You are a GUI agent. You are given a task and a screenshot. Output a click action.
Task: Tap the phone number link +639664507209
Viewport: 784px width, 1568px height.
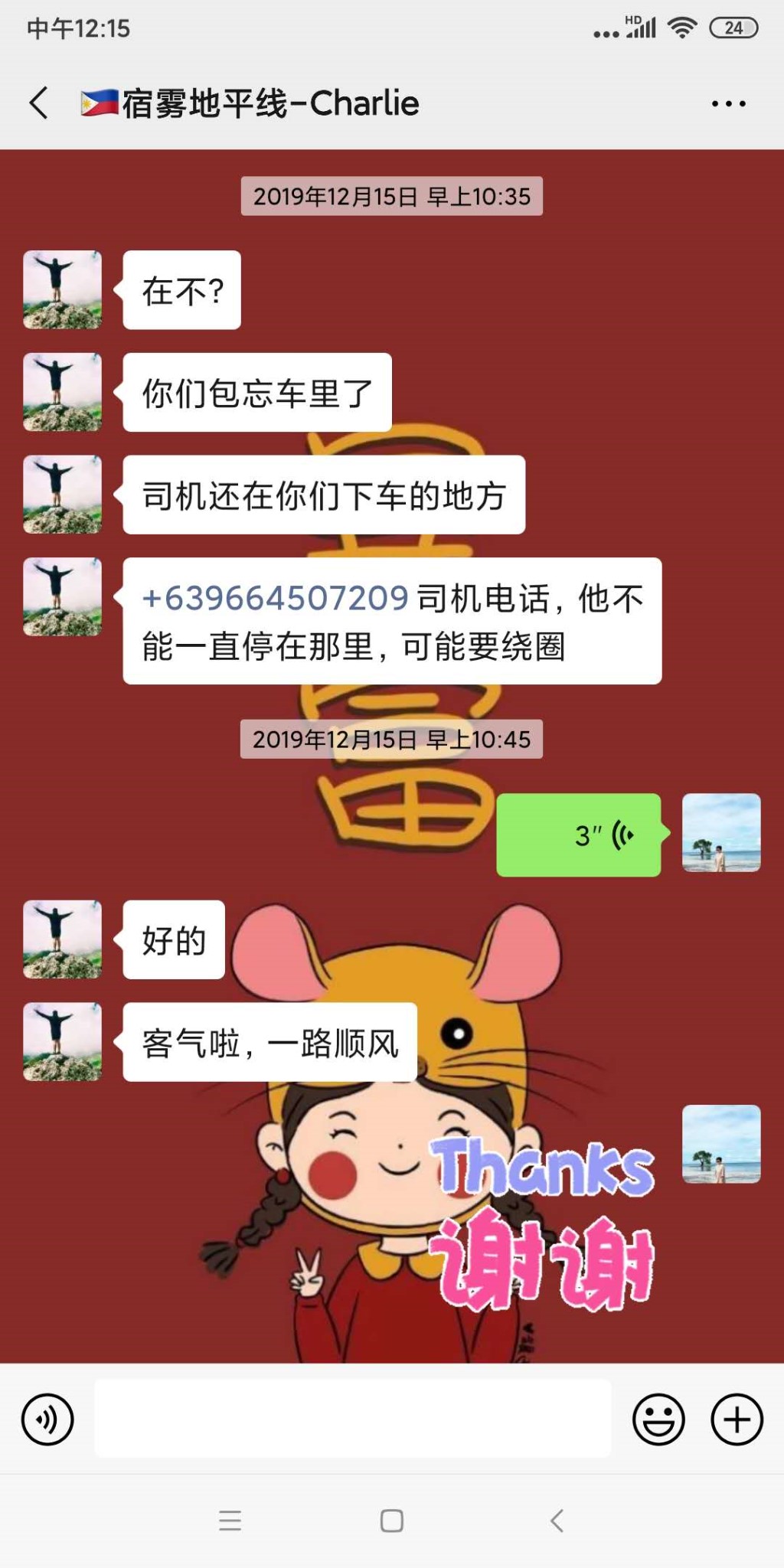click(275, 598)
